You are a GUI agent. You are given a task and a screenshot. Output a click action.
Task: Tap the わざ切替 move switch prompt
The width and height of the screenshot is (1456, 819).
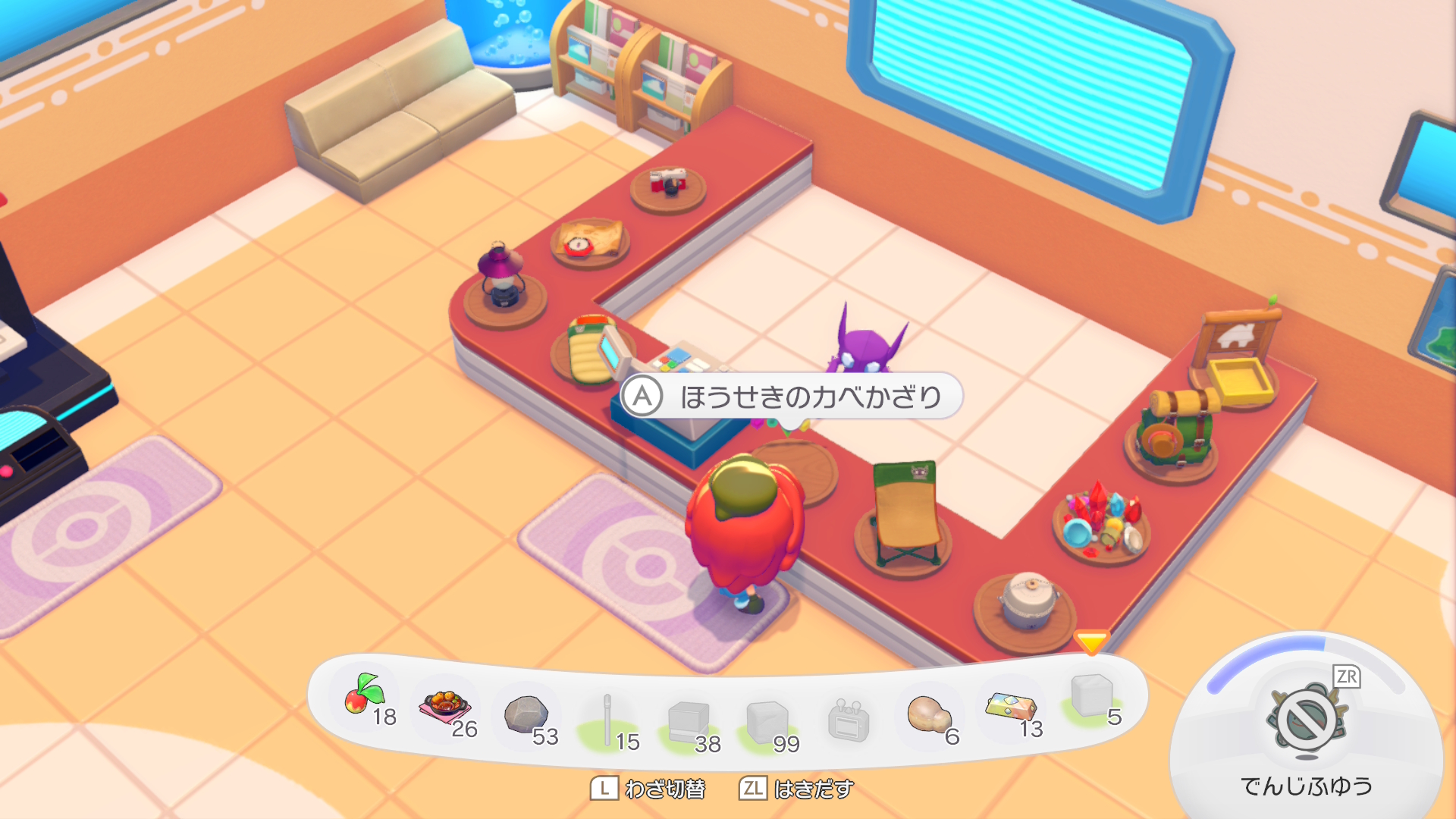pyautogui.click(x=648, y=789)
